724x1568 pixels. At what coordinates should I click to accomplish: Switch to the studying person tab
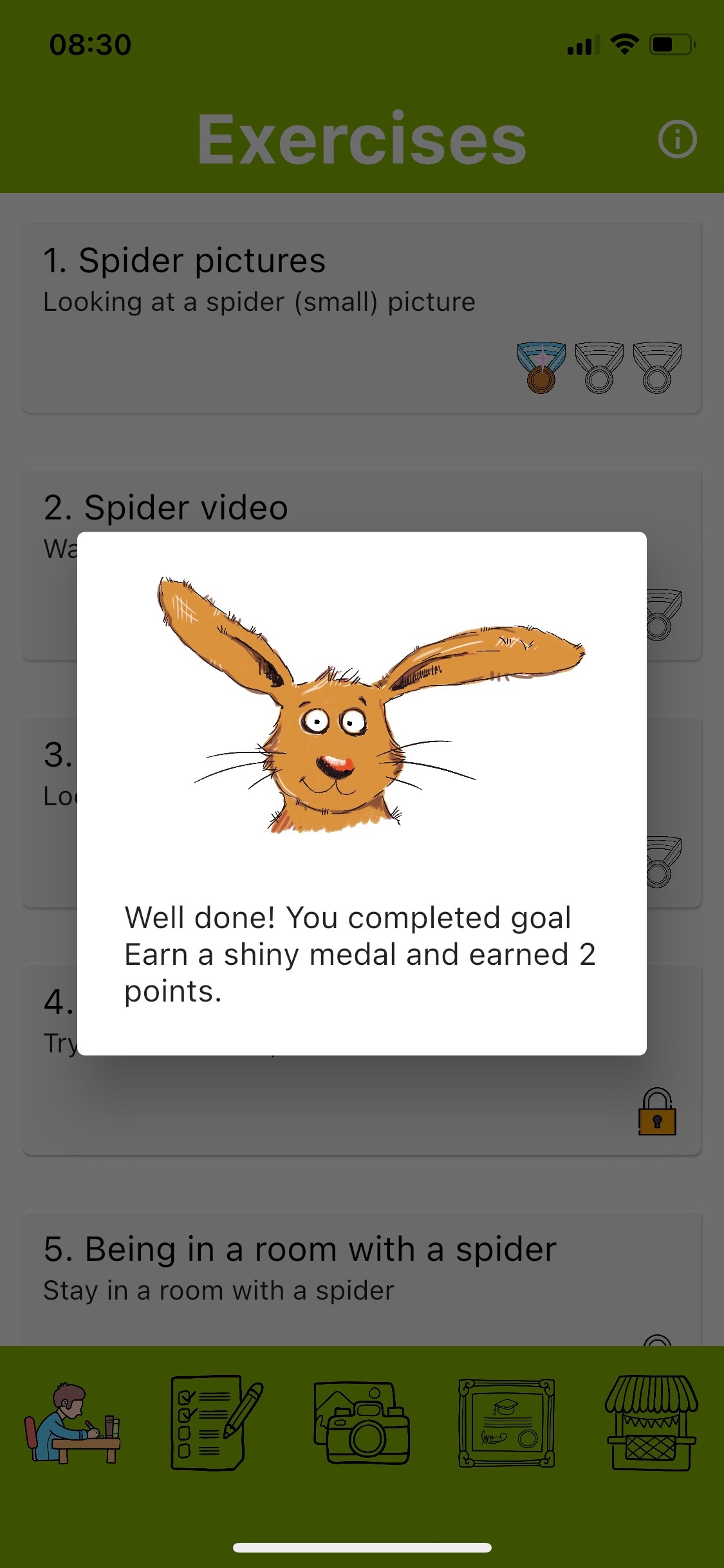point(73,1423)
